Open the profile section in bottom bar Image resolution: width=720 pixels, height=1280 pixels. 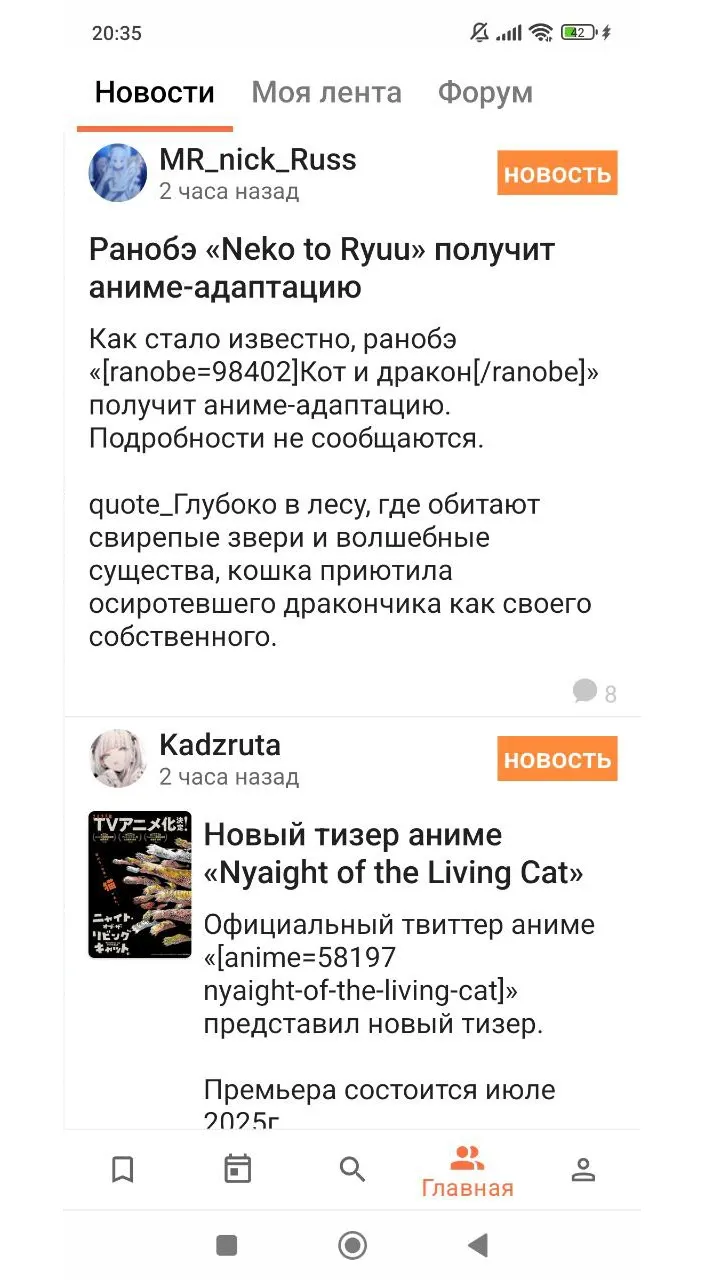point(583,1169)
